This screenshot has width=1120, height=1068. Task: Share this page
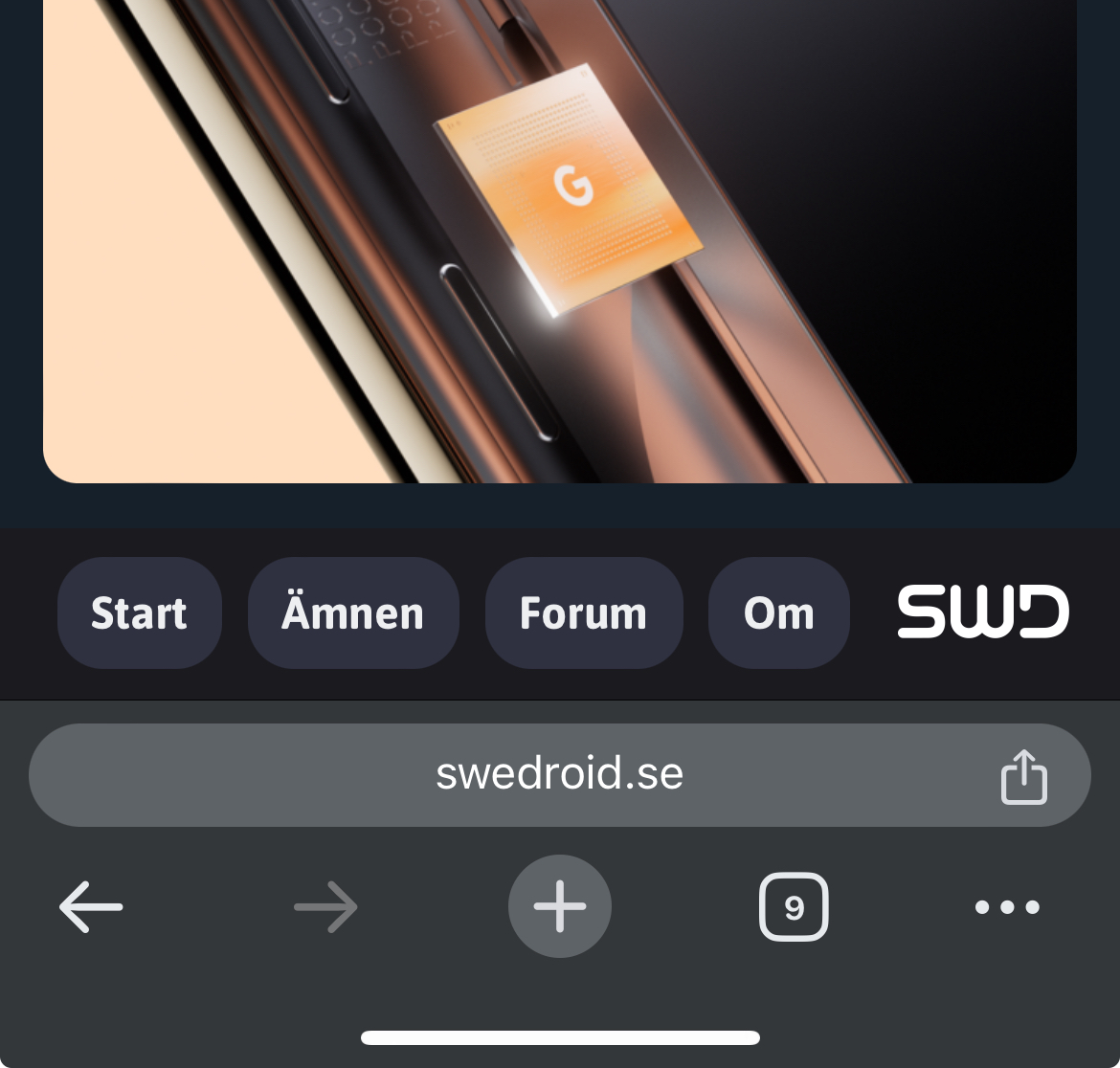click(x=1023, y=776)
